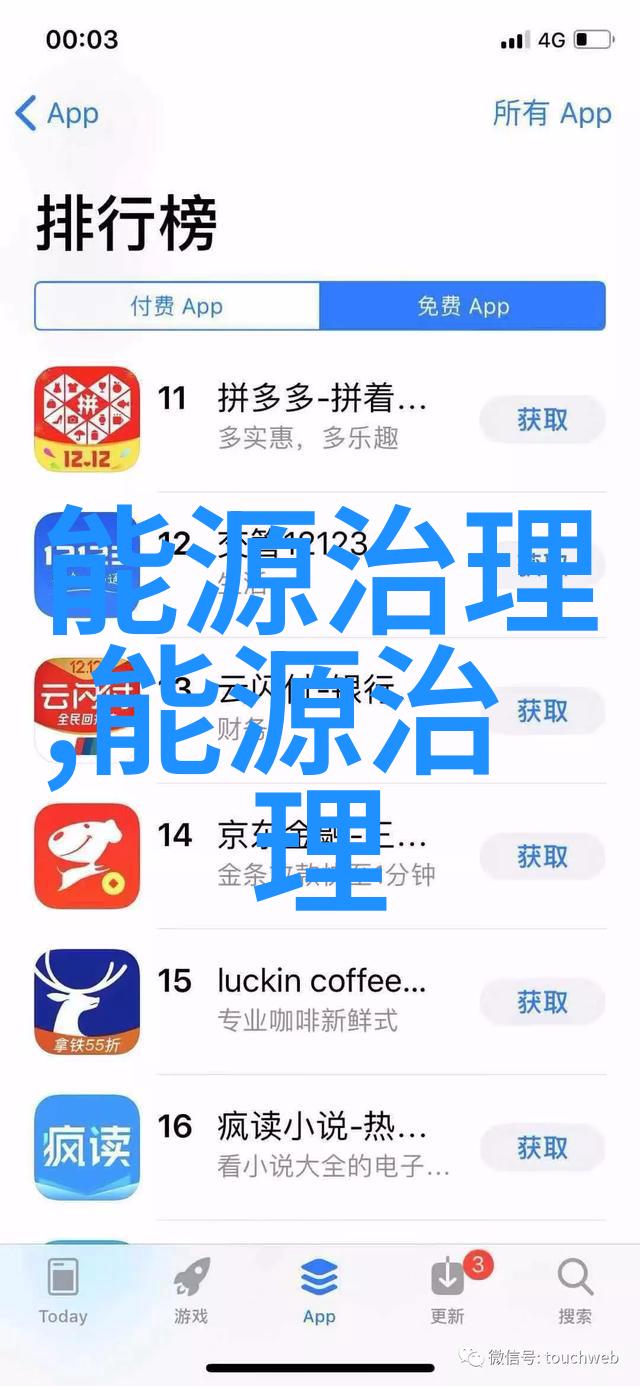View the 疯读小说 app details

[x=320, y=1145]
